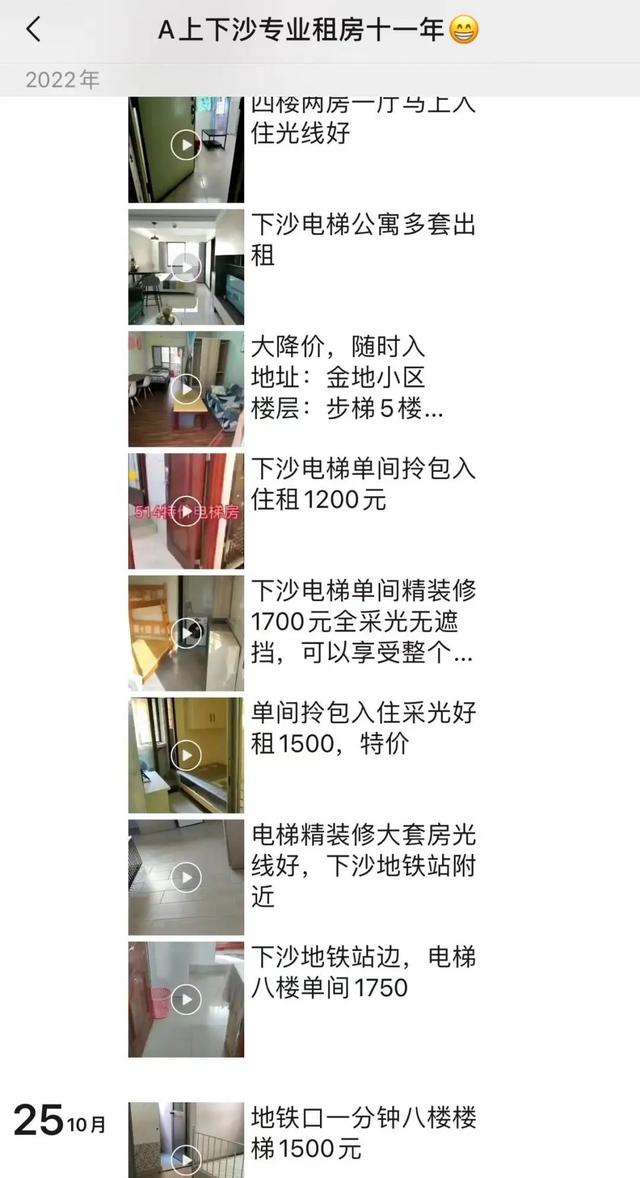Open the 电梯精装修大套房 video post
640x1178 pixels.
[x=186, y=877]
